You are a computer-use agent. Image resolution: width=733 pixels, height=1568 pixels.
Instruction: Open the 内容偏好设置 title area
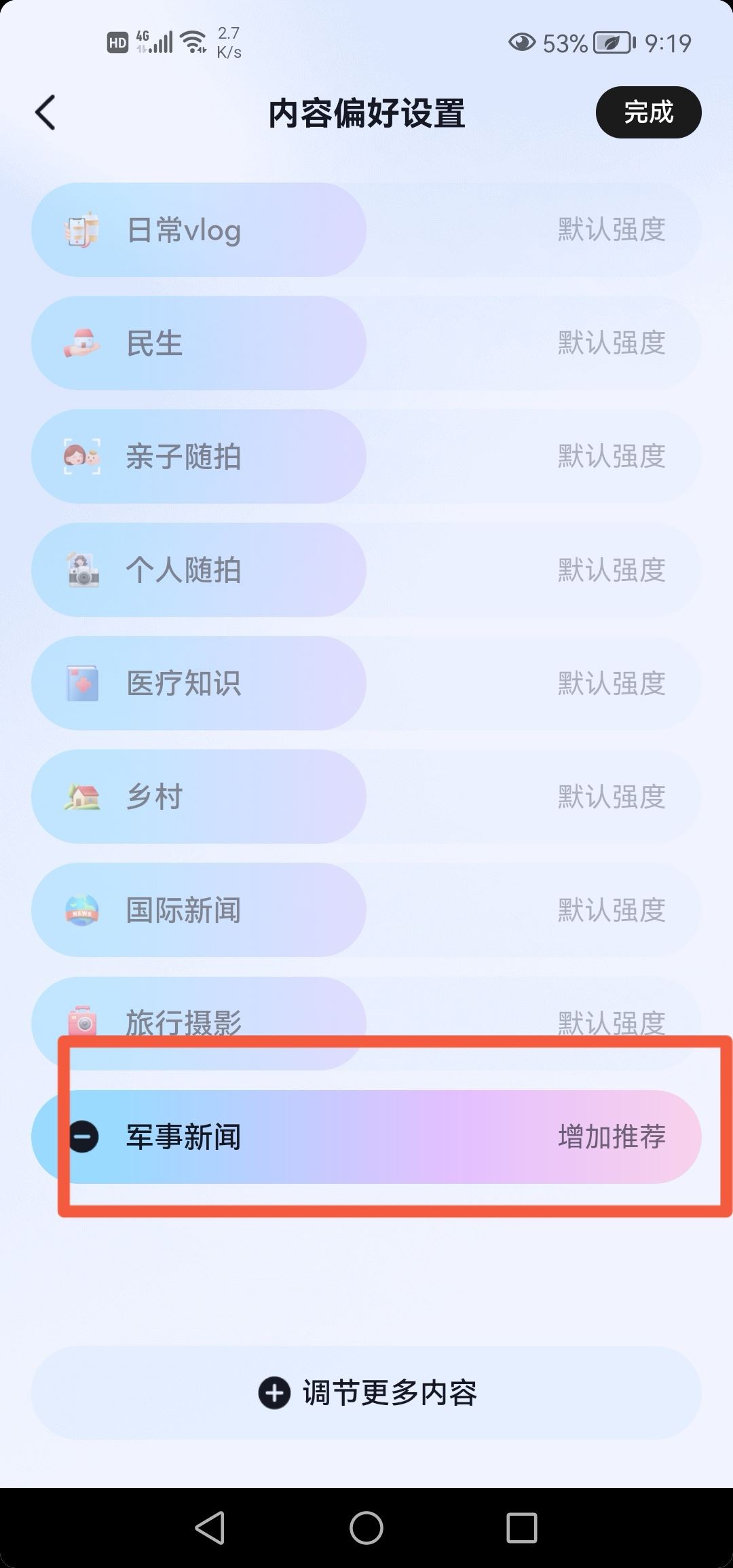tap(366, 114)
